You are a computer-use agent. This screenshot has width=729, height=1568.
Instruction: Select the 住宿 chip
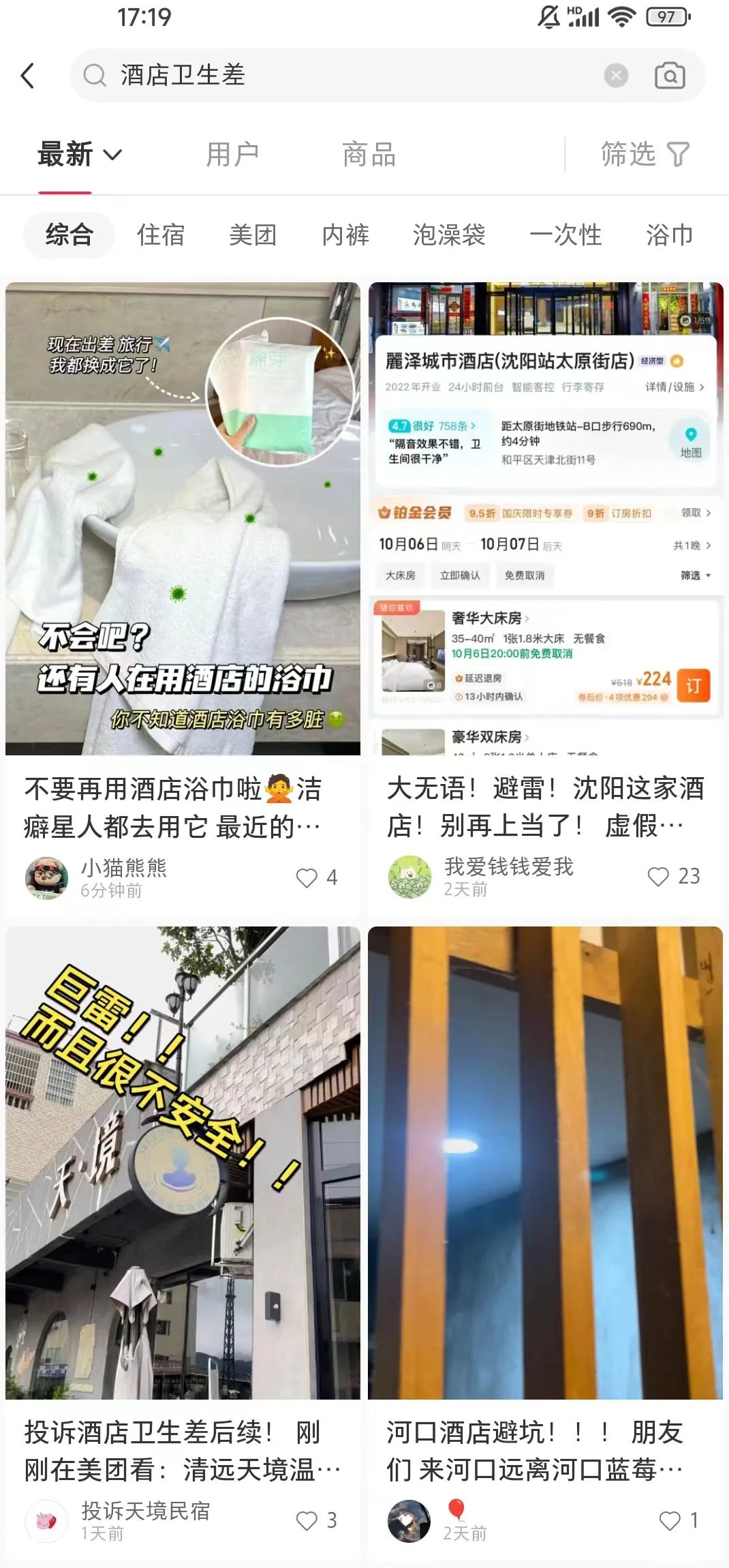tap(161, 235)
